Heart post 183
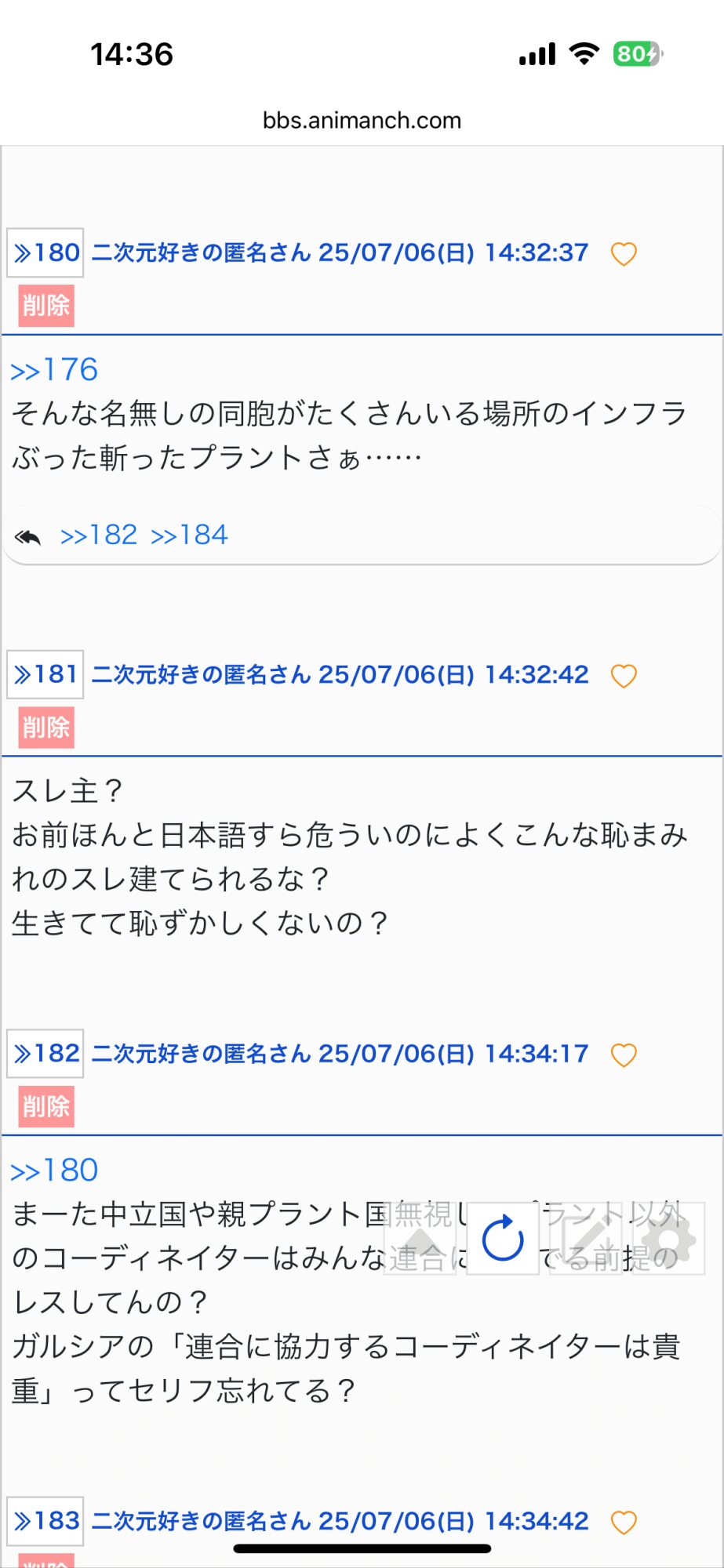The height and width of the screenshot is (1568, 724). tap(624, 1523)
